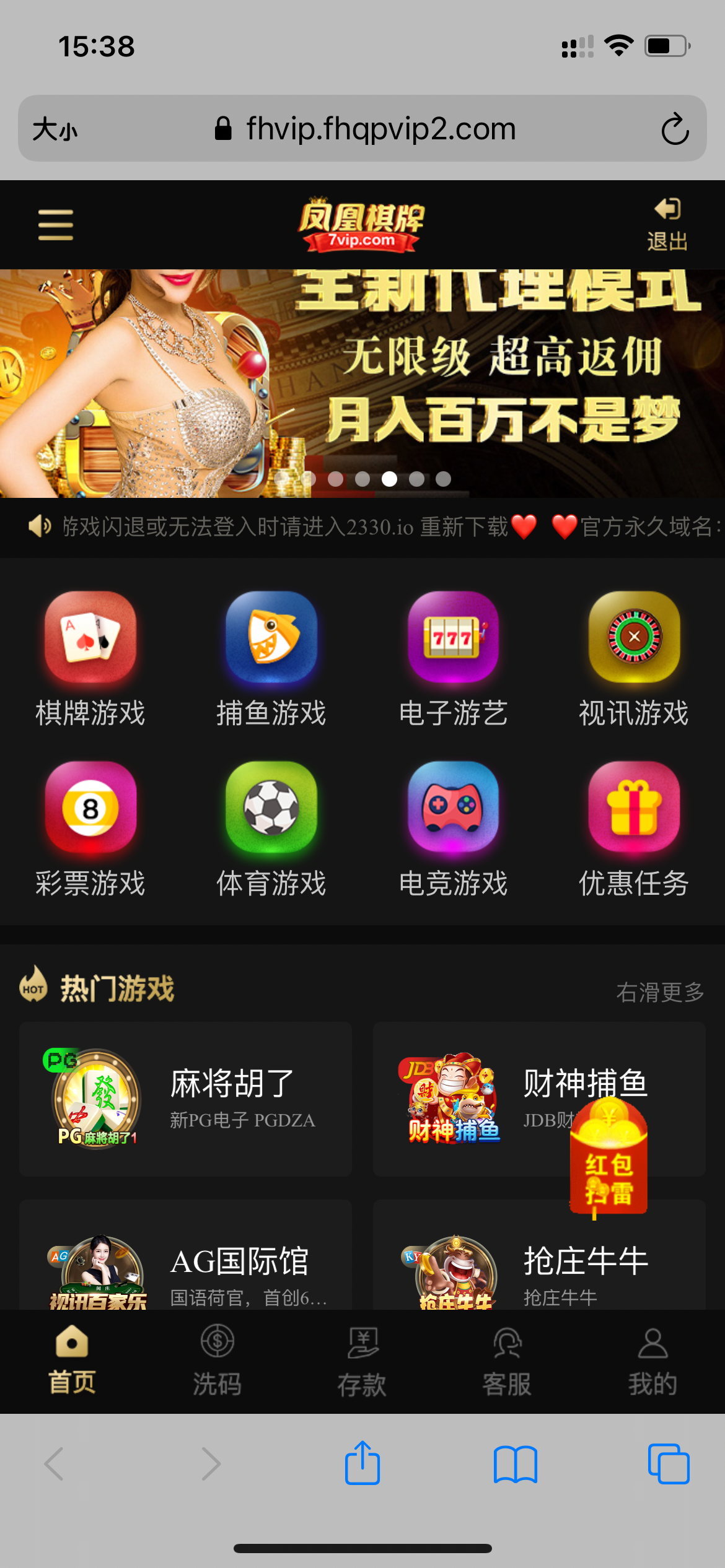Viewport: 725px width, 1568px height.
Task: Open the Safari share sheet
Action: 362,1463
